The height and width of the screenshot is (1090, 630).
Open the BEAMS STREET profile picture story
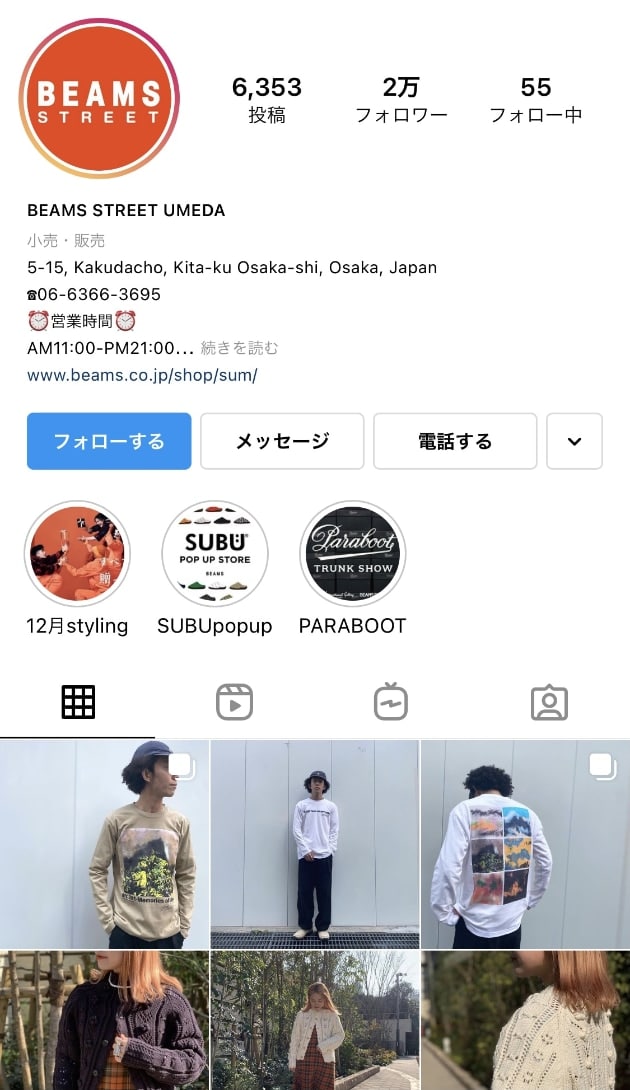click(99, 97)
